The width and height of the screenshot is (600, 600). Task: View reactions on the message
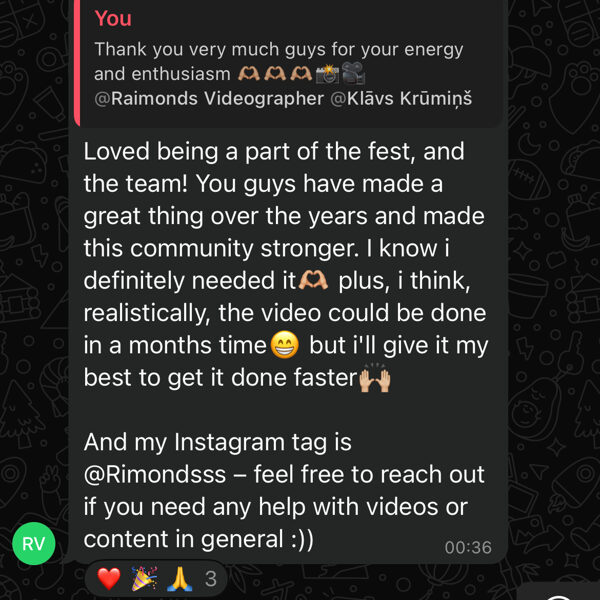156,578
